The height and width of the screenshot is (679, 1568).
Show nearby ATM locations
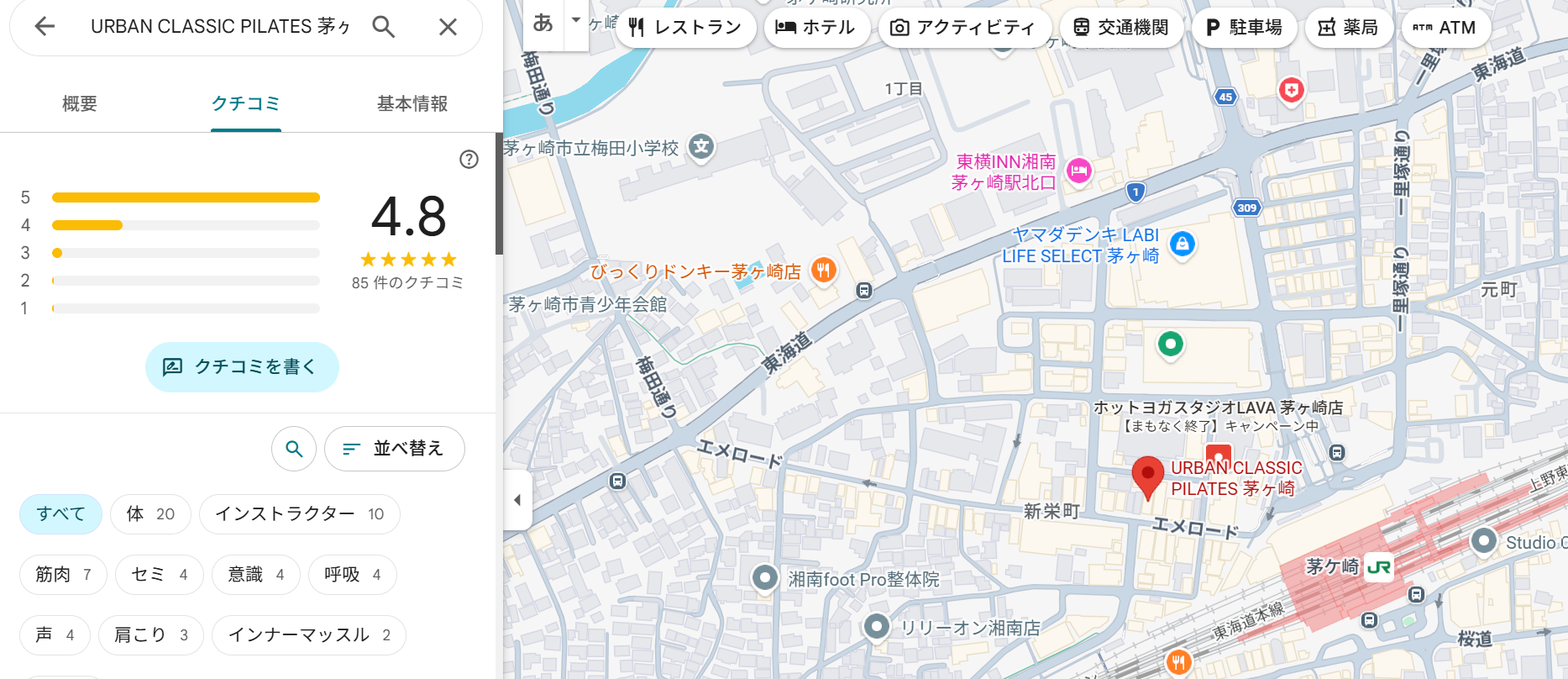point(1445,28)
